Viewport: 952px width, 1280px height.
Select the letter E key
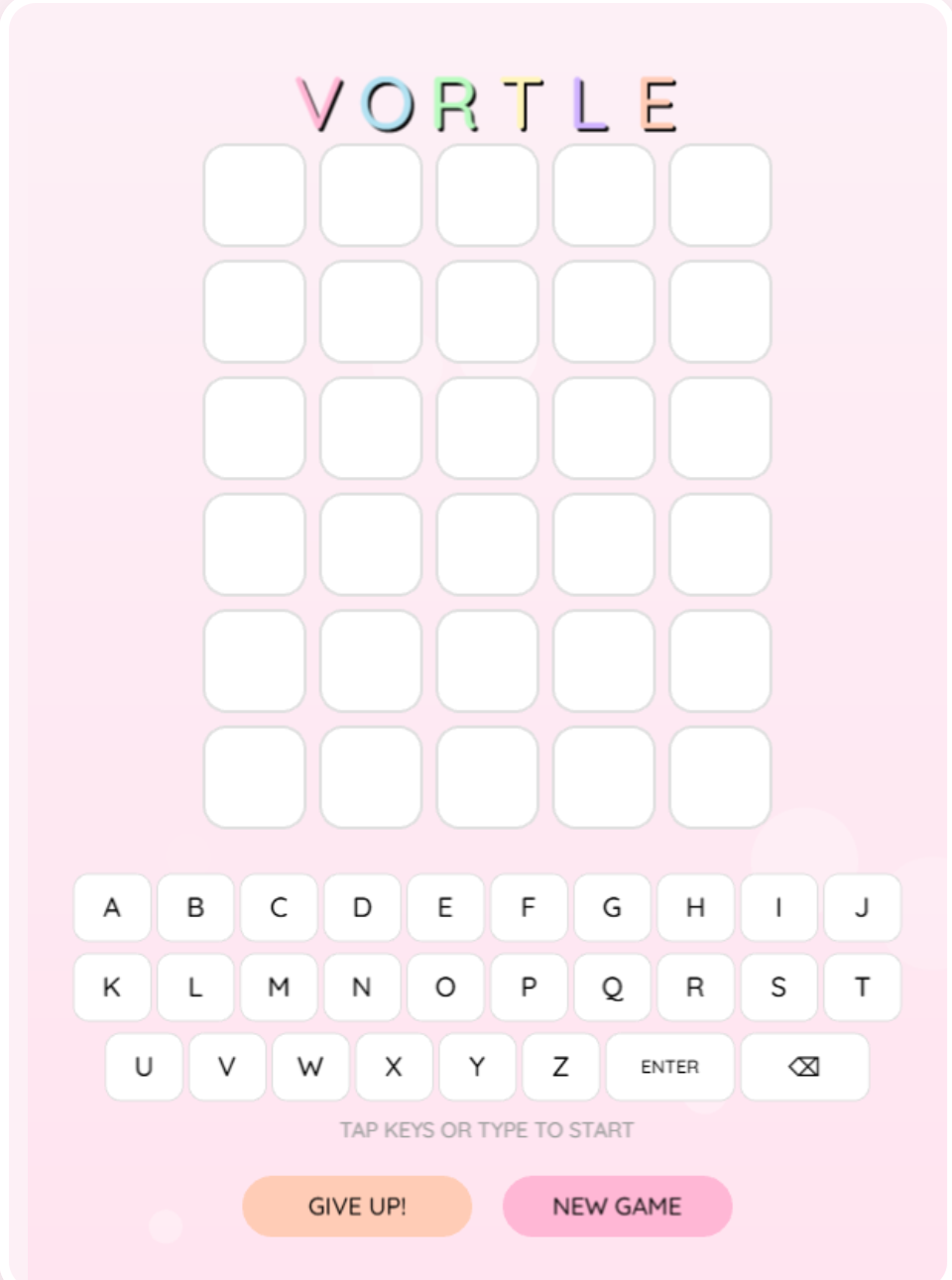445,907
